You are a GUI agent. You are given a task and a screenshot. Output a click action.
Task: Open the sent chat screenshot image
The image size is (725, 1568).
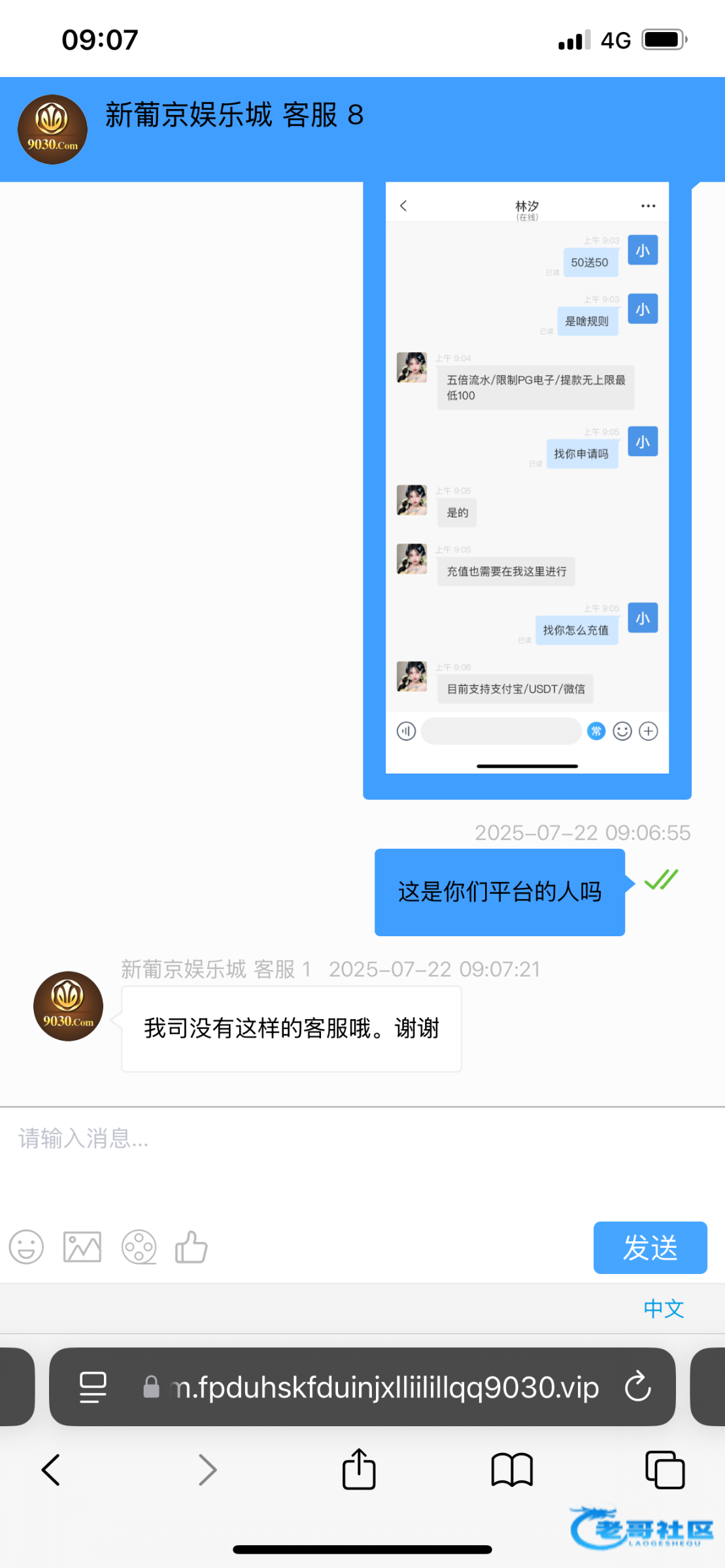(527, 483)
